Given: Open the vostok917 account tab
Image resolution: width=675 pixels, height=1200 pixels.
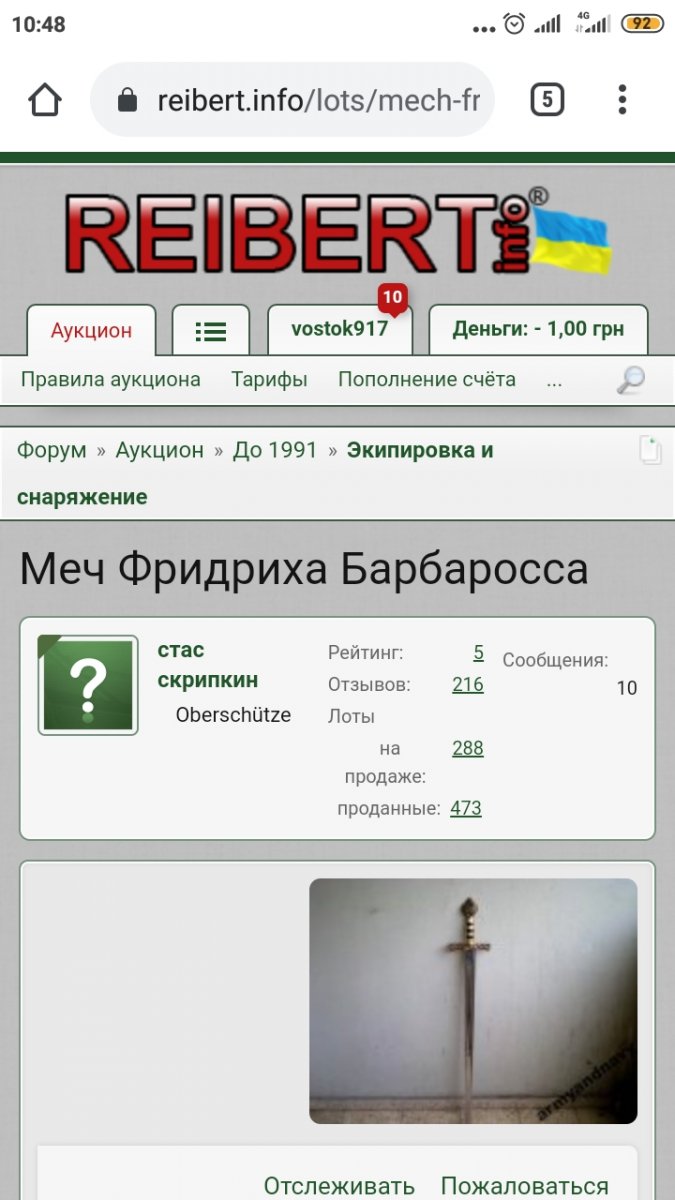Looking at the screenshot, I should [339, 329].
